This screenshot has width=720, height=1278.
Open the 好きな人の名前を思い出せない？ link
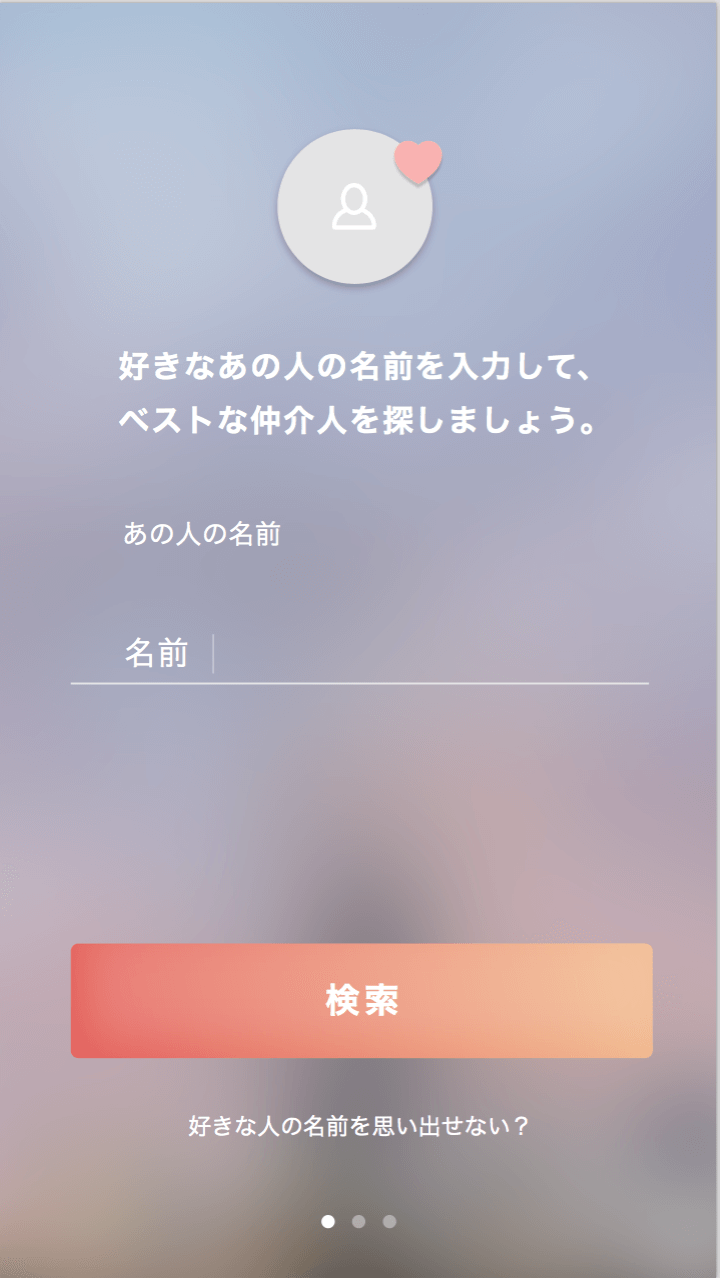pos(359,1126)
